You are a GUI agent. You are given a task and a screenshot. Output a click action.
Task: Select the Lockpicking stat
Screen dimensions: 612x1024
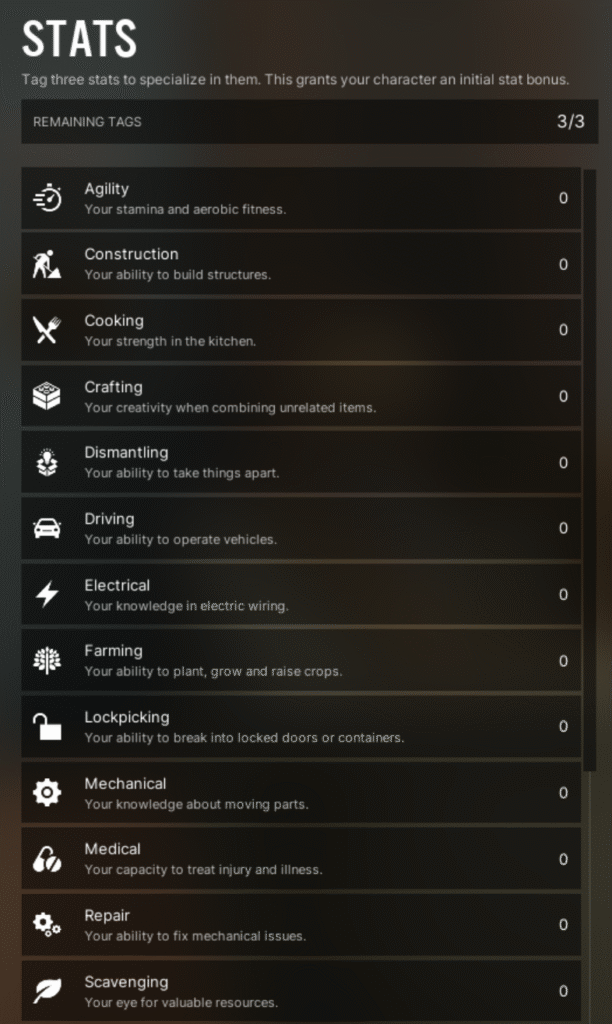[x=300, y=726]
